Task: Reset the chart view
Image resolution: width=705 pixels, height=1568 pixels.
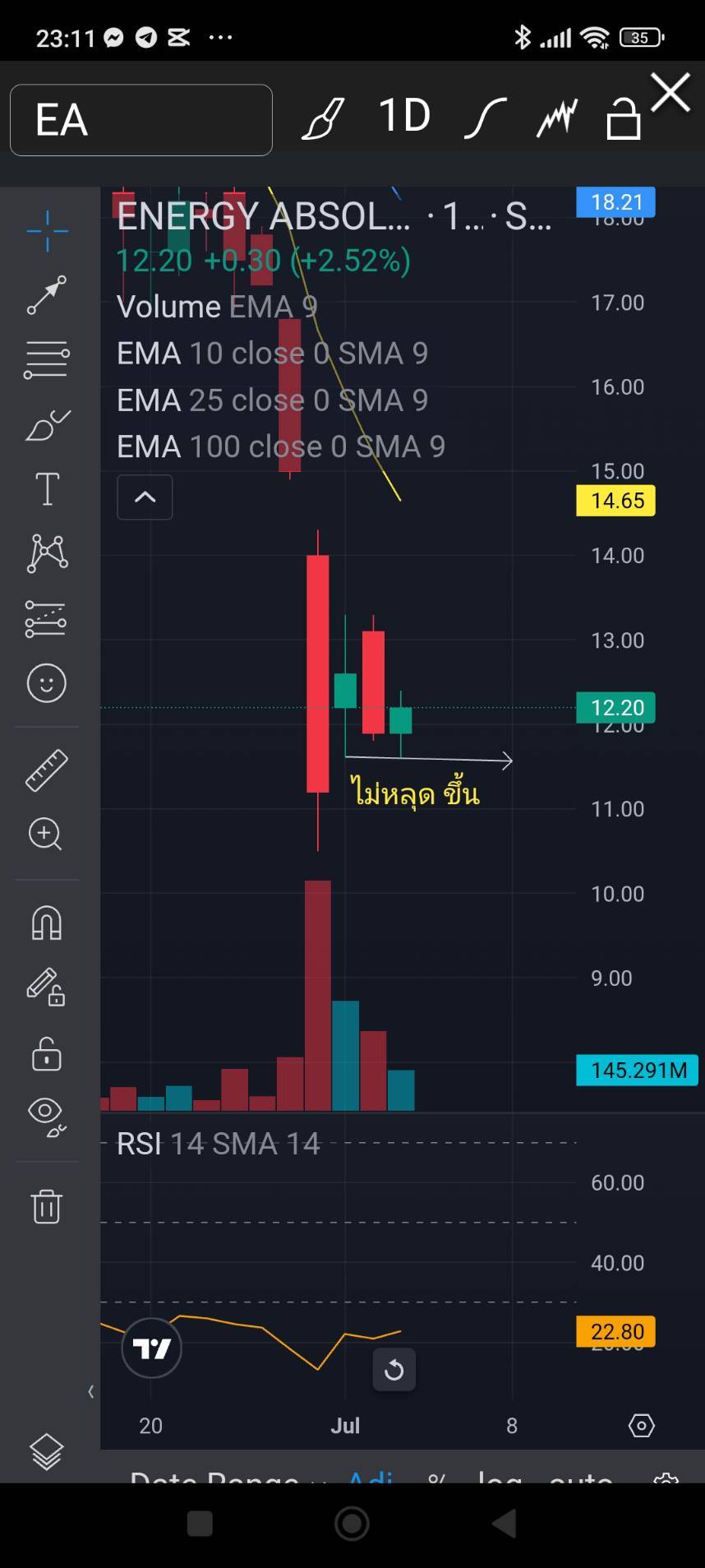Action: (394, 1370)
